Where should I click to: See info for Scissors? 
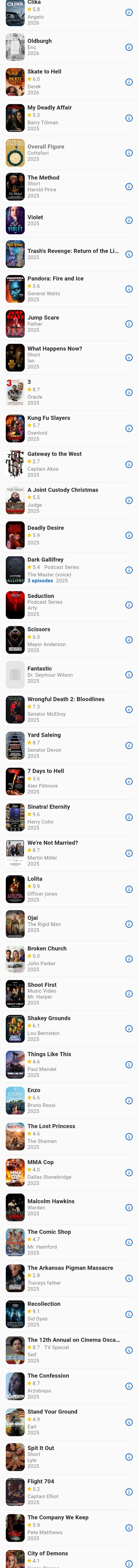pos(129,640)
